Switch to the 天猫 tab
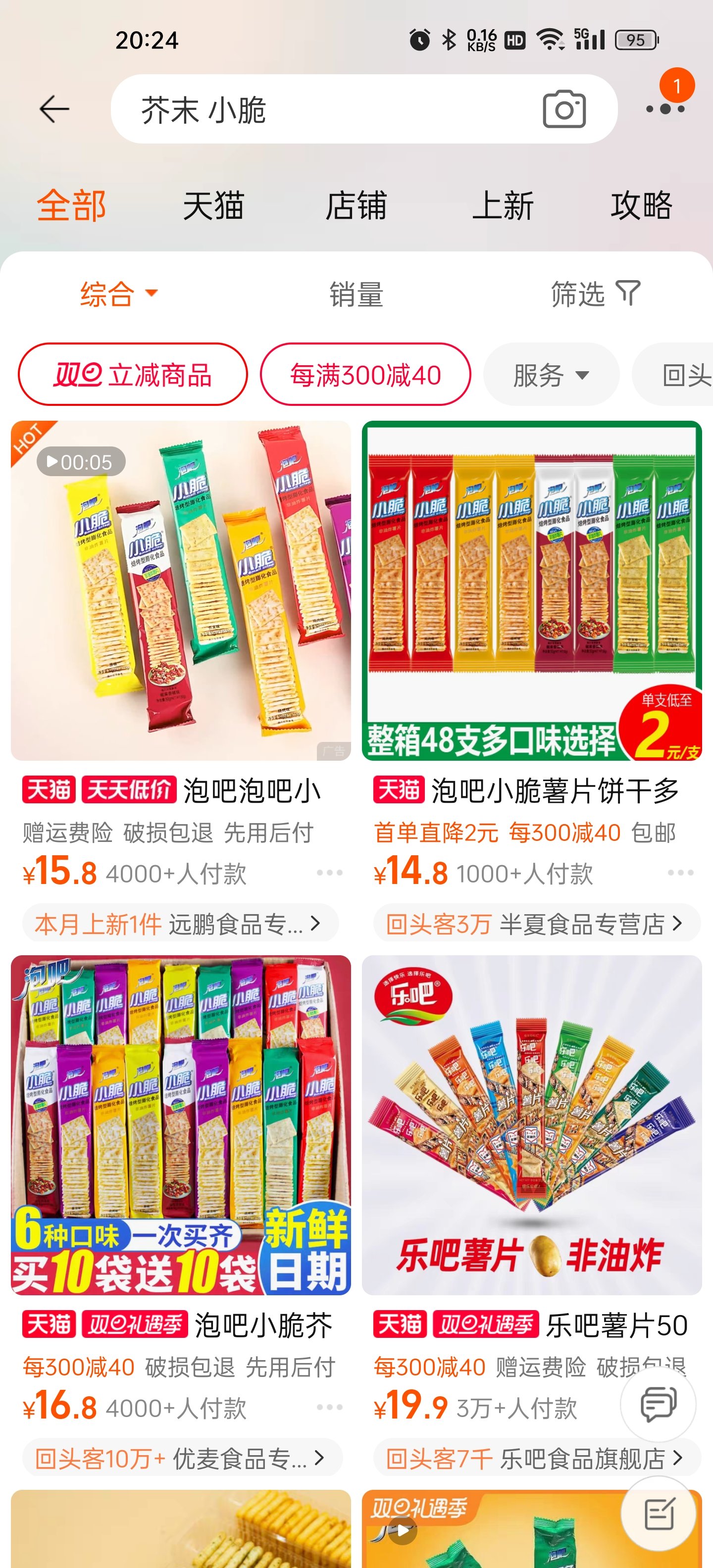This screenshot has width=713, height=1568. coord(214,205)
